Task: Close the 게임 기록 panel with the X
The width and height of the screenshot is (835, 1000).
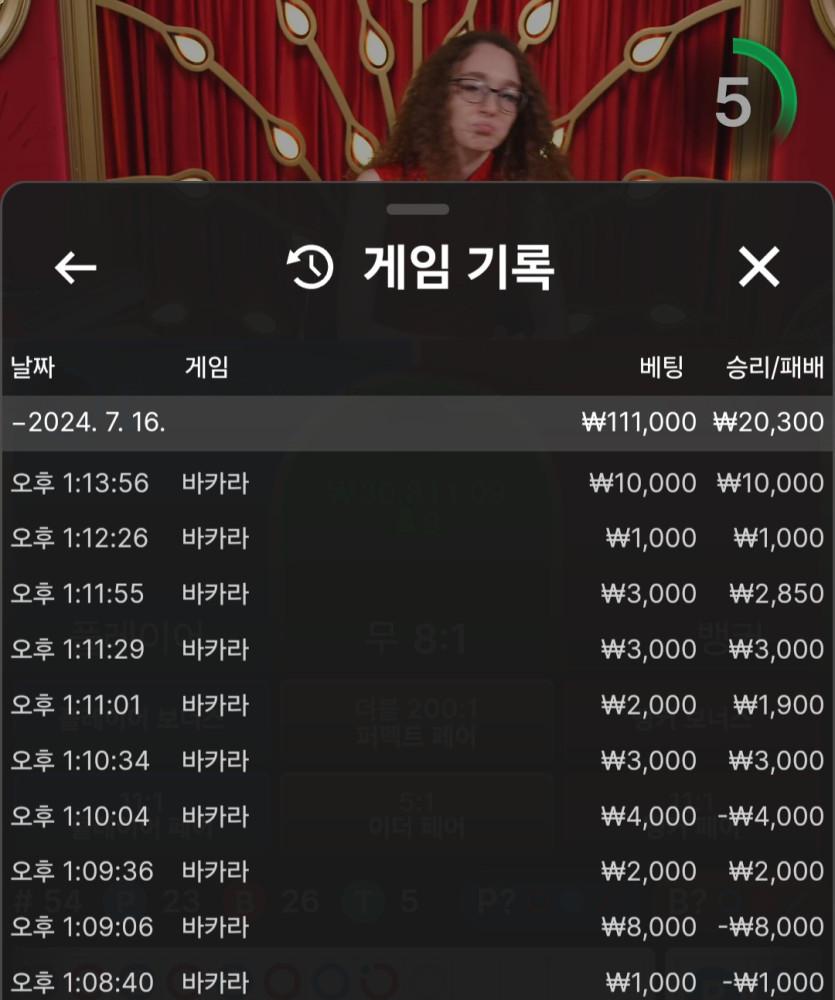Action: [x=760, y=267]
